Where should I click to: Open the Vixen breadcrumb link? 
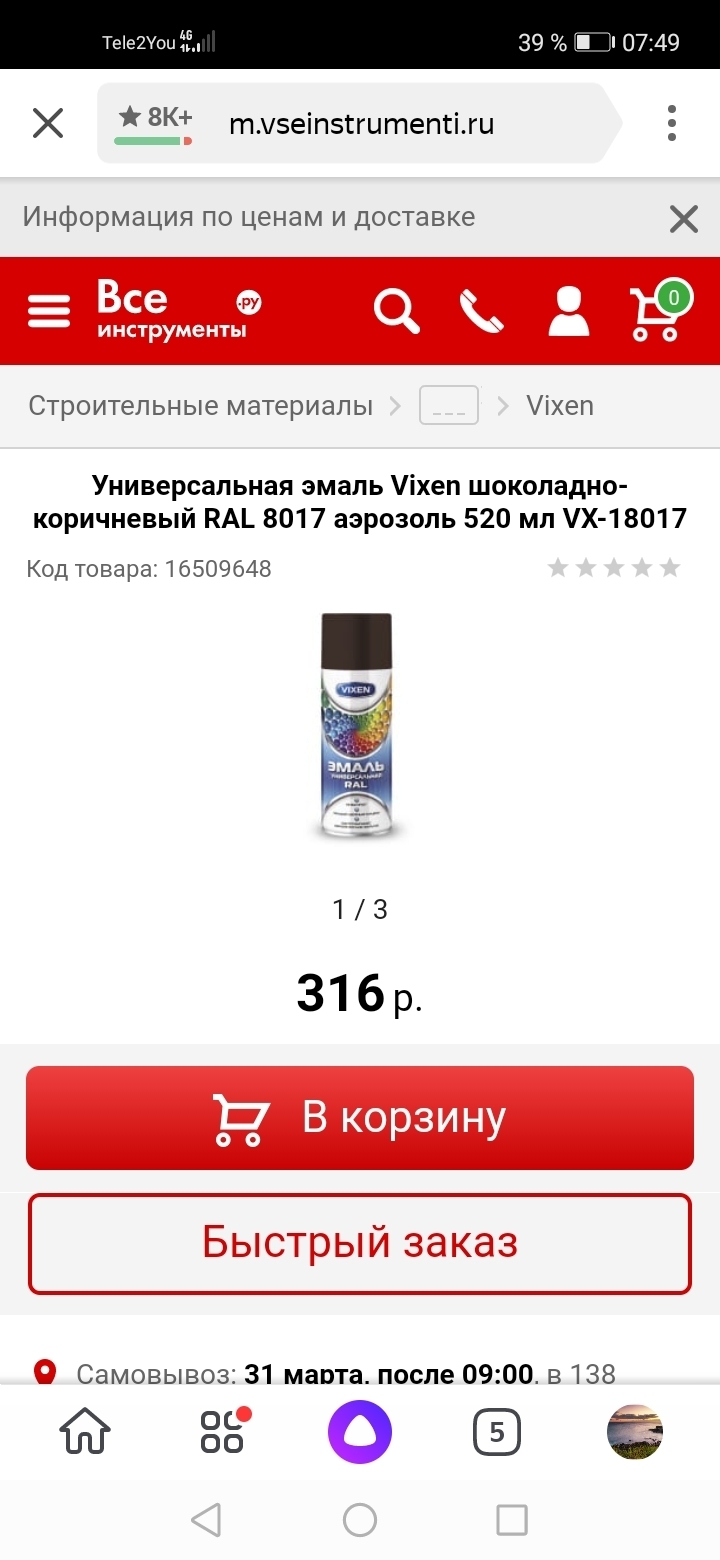click(x=560, y=406)
